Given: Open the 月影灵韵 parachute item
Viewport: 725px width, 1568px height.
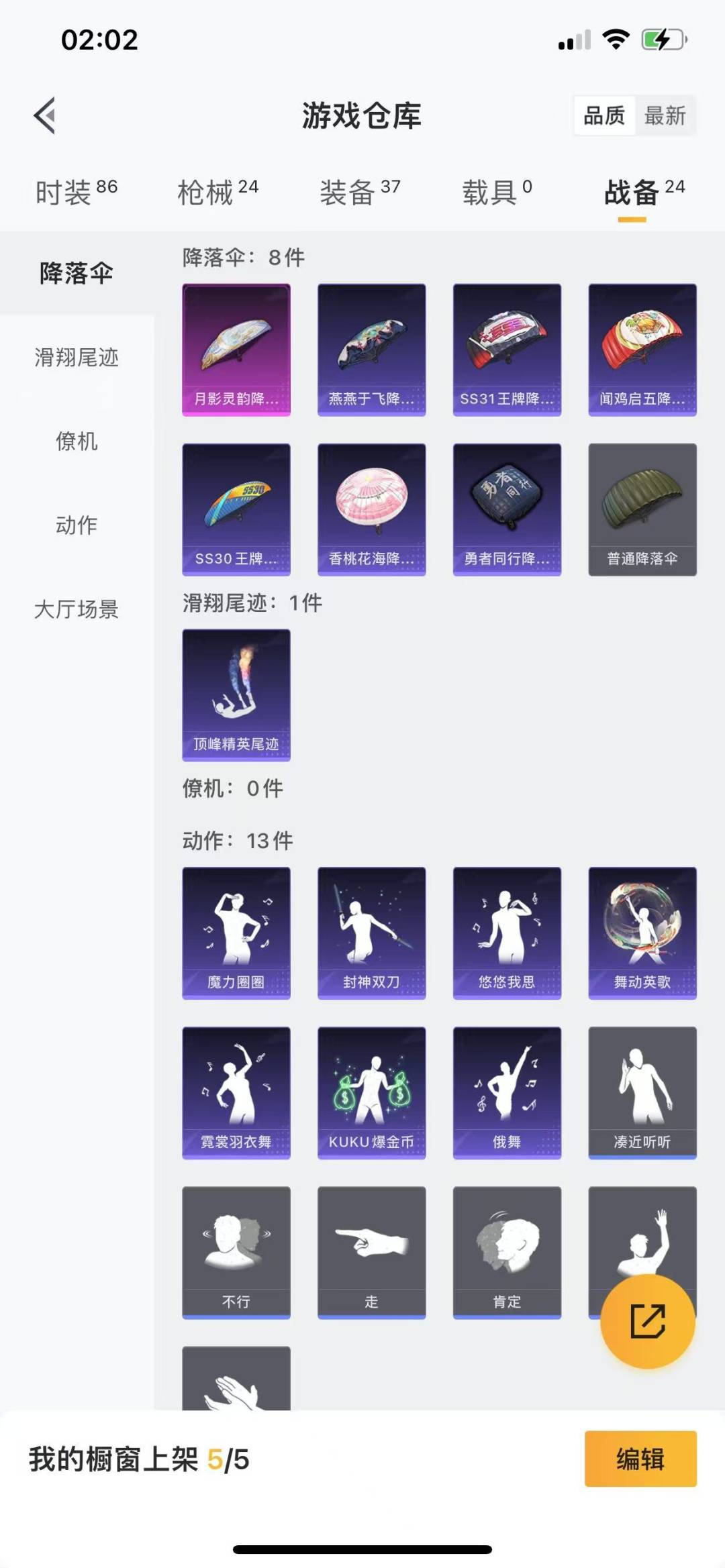Looking at the screenshot, I should point(236,350).
